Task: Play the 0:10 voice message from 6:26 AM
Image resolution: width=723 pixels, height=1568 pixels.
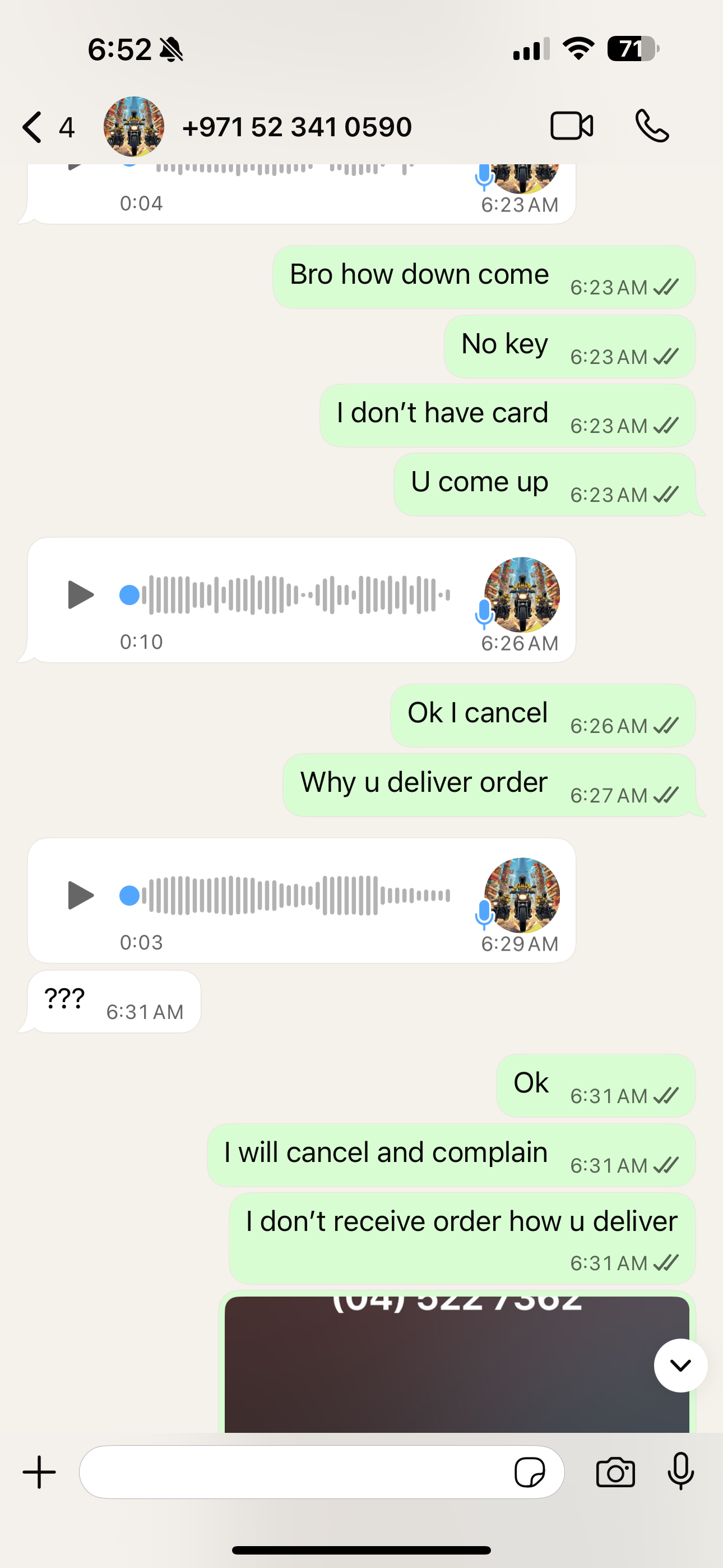Action: (x=80, y=594)
